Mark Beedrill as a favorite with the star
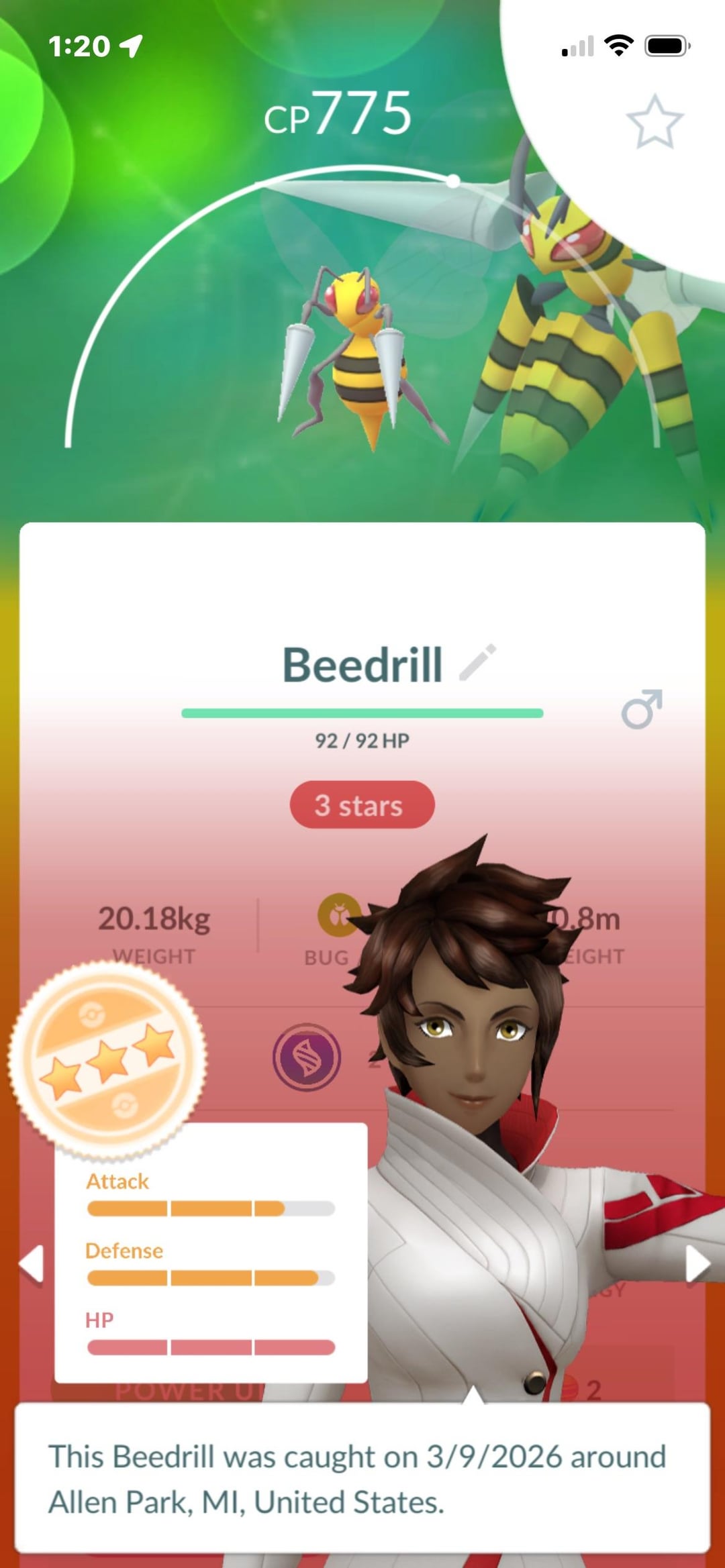Screen dimensions: 725x1568 [655, 122]
